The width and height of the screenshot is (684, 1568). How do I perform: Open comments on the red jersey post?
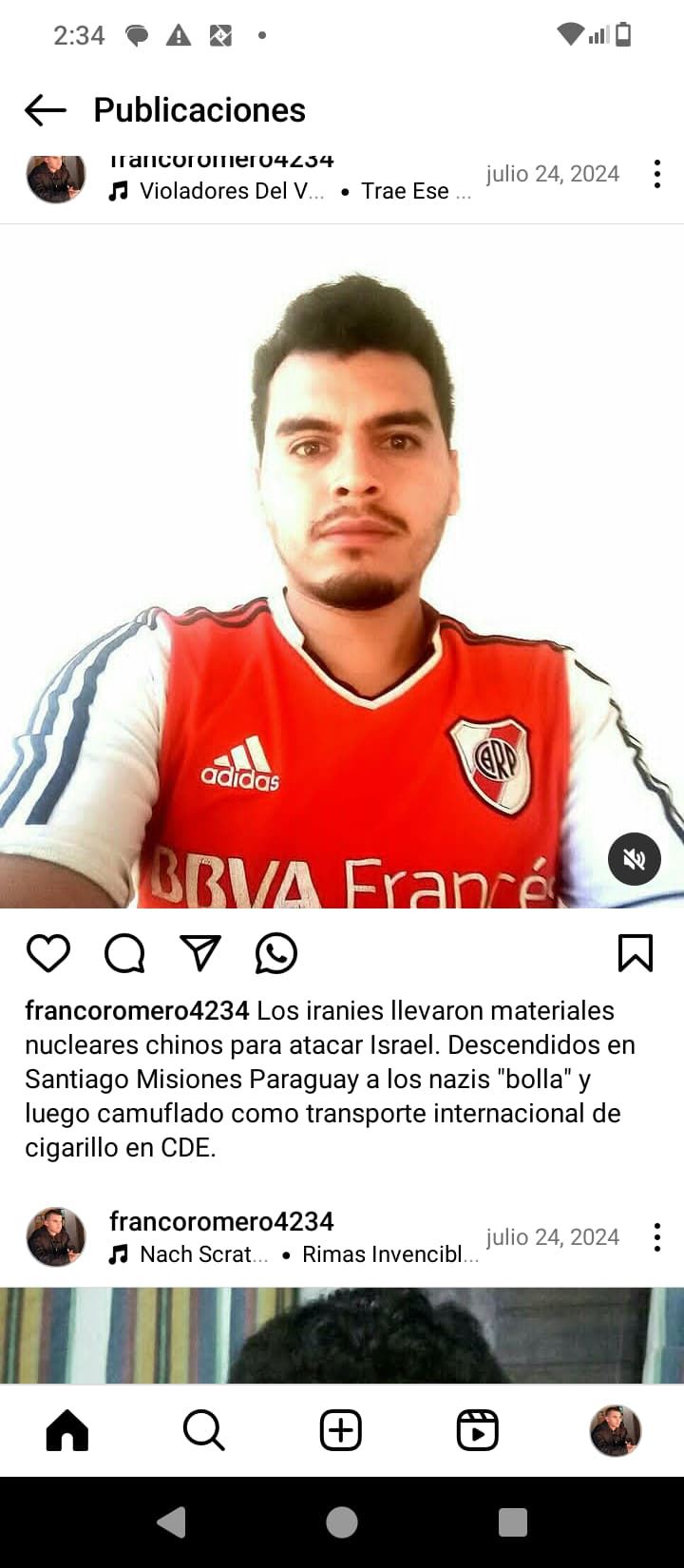(x=124, y=953)
